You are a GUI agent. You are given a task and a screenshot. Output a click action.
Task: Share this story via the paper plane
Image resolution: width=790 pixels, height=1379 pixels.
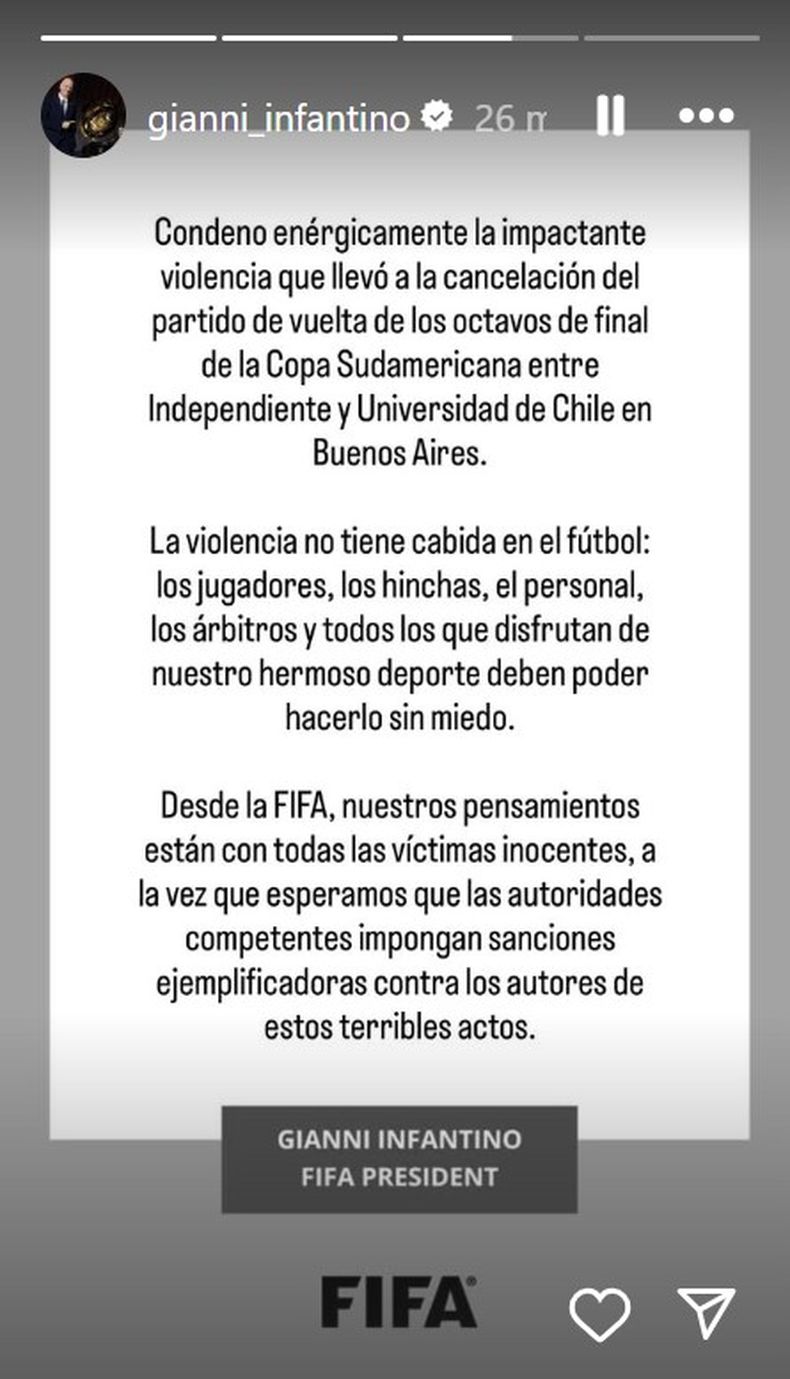(706, 1311)
